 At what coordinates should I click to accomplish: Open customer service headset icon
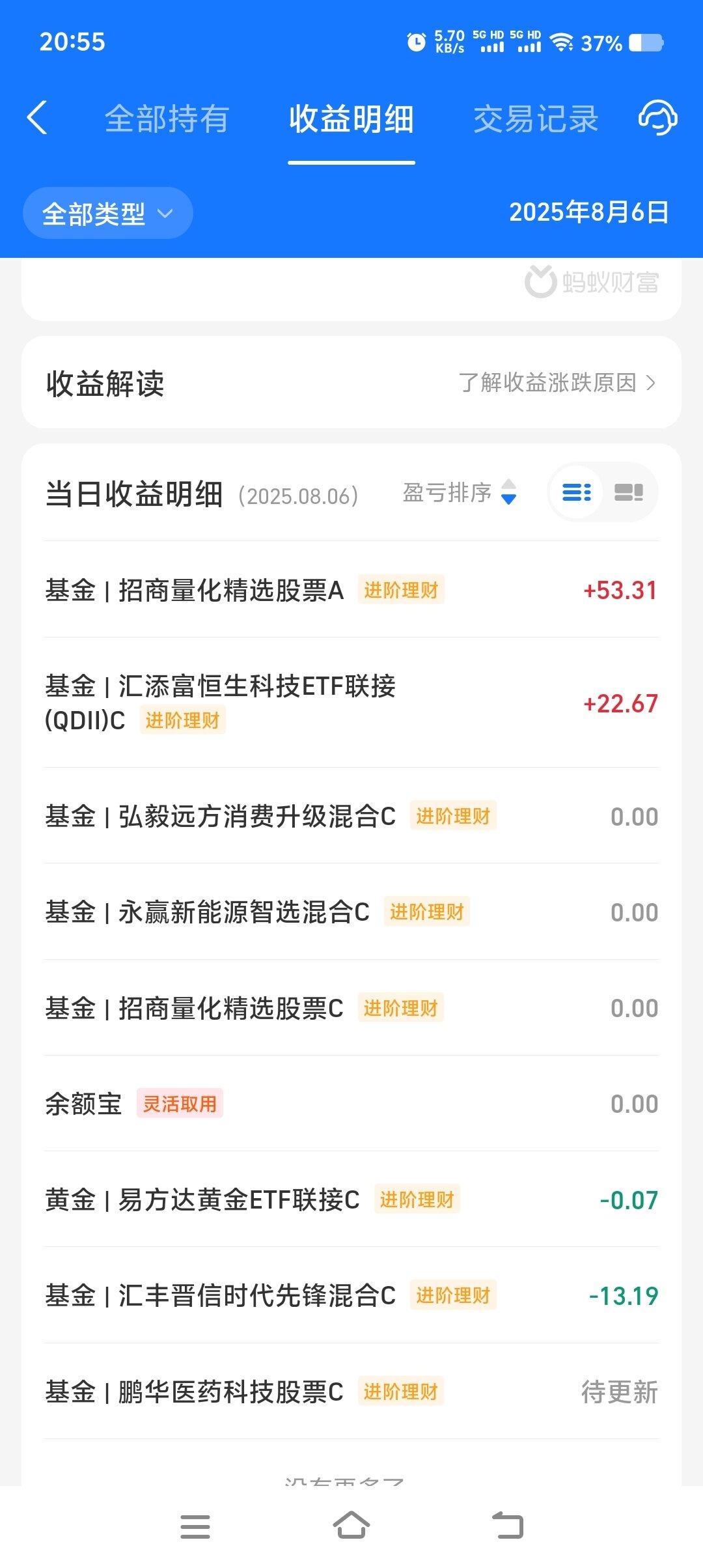pyautogui.click(x=657, y=118)
